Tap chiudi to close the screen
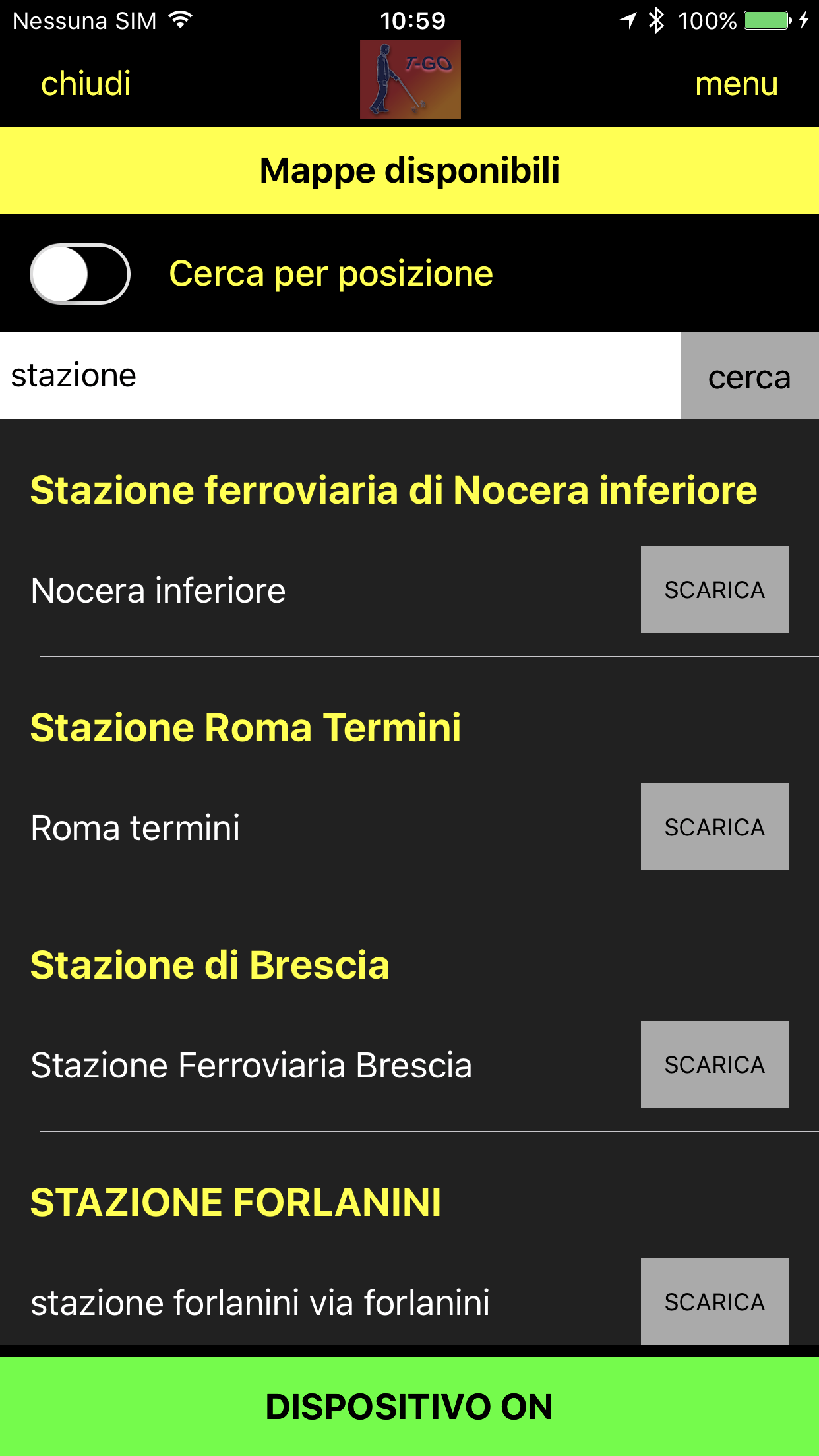The image size is (819, 1456). click(x=86, y=84)
